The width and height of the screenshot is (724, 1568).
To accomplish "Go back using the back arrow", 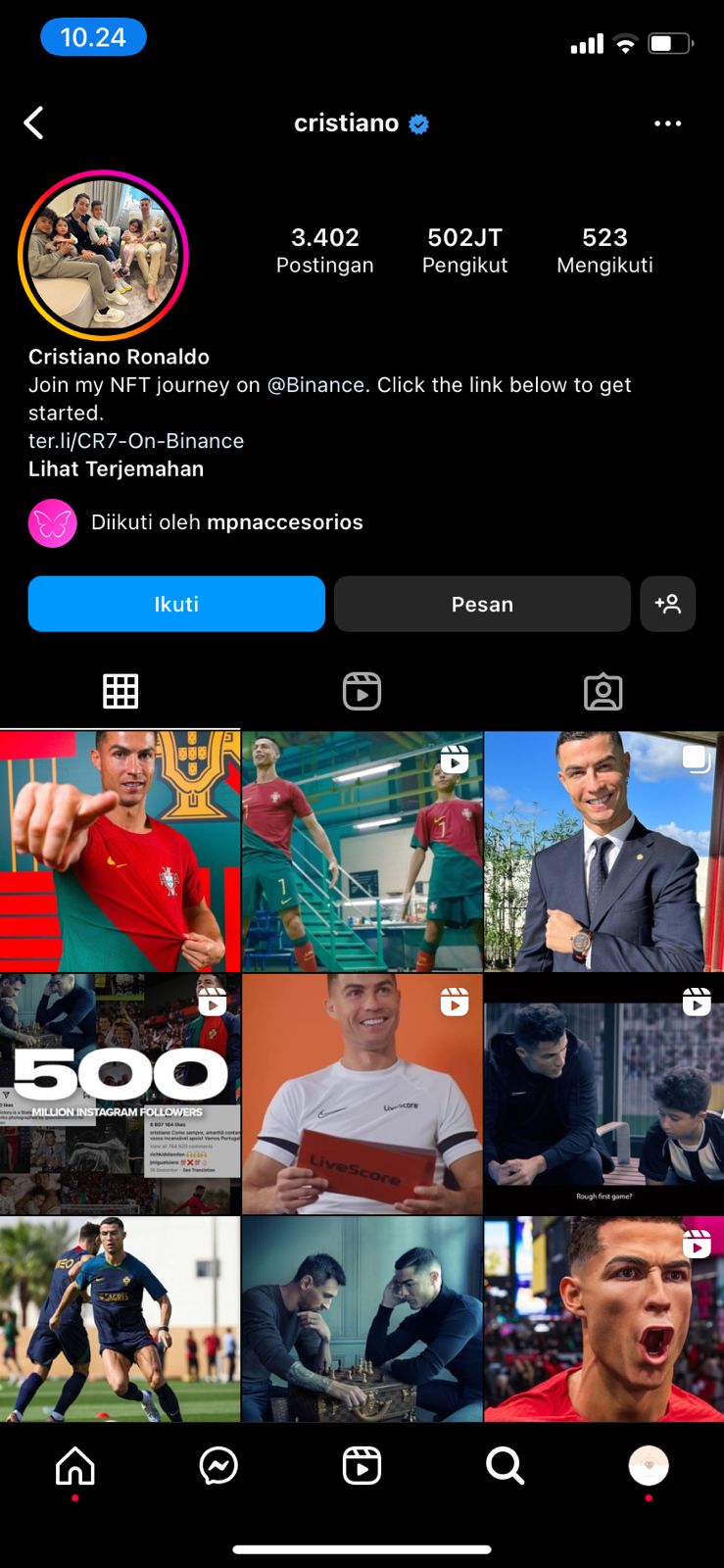I will click(34, 123).
